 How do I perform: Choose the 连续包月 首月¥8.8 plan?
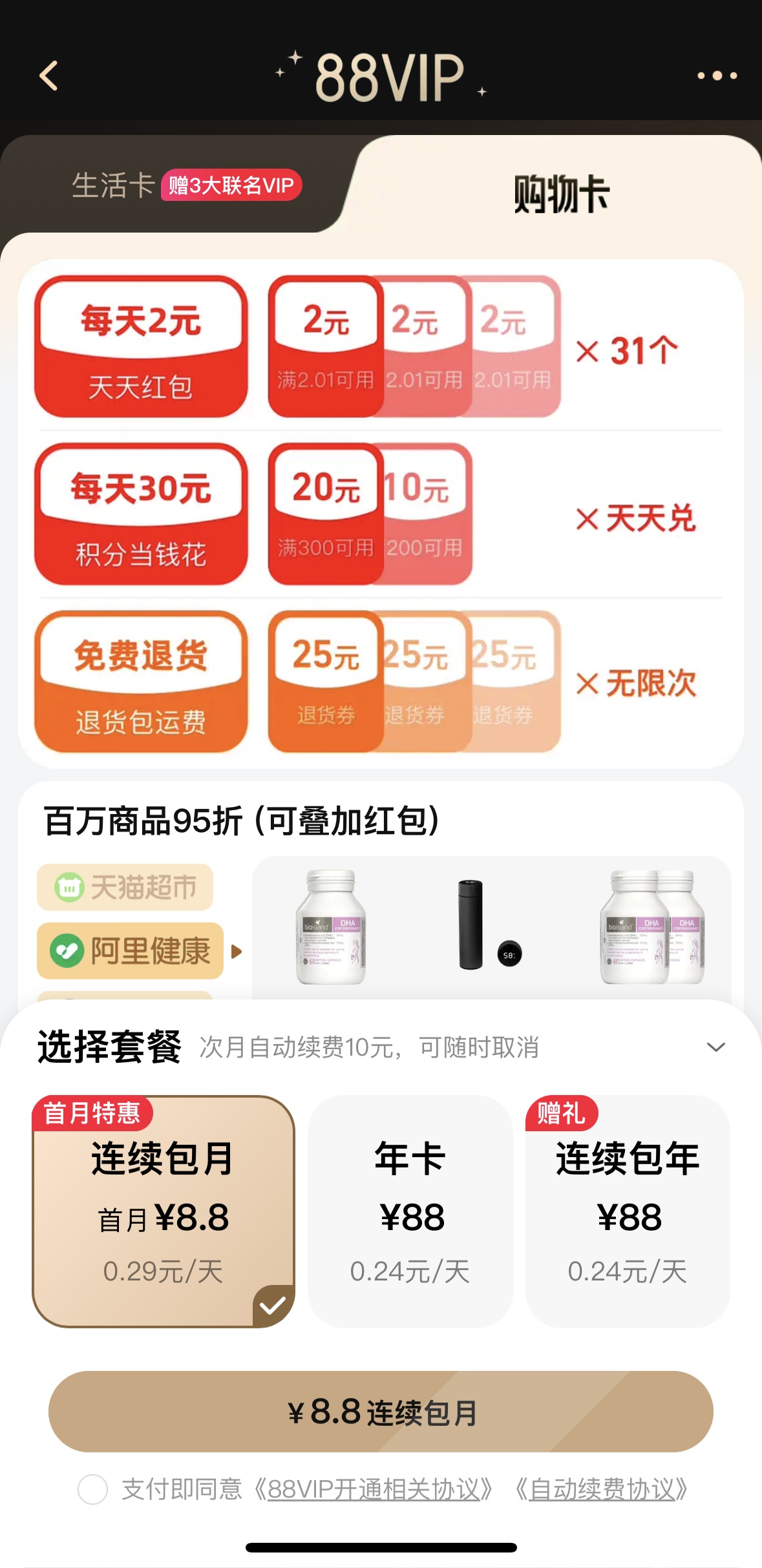click(164, 1211)
